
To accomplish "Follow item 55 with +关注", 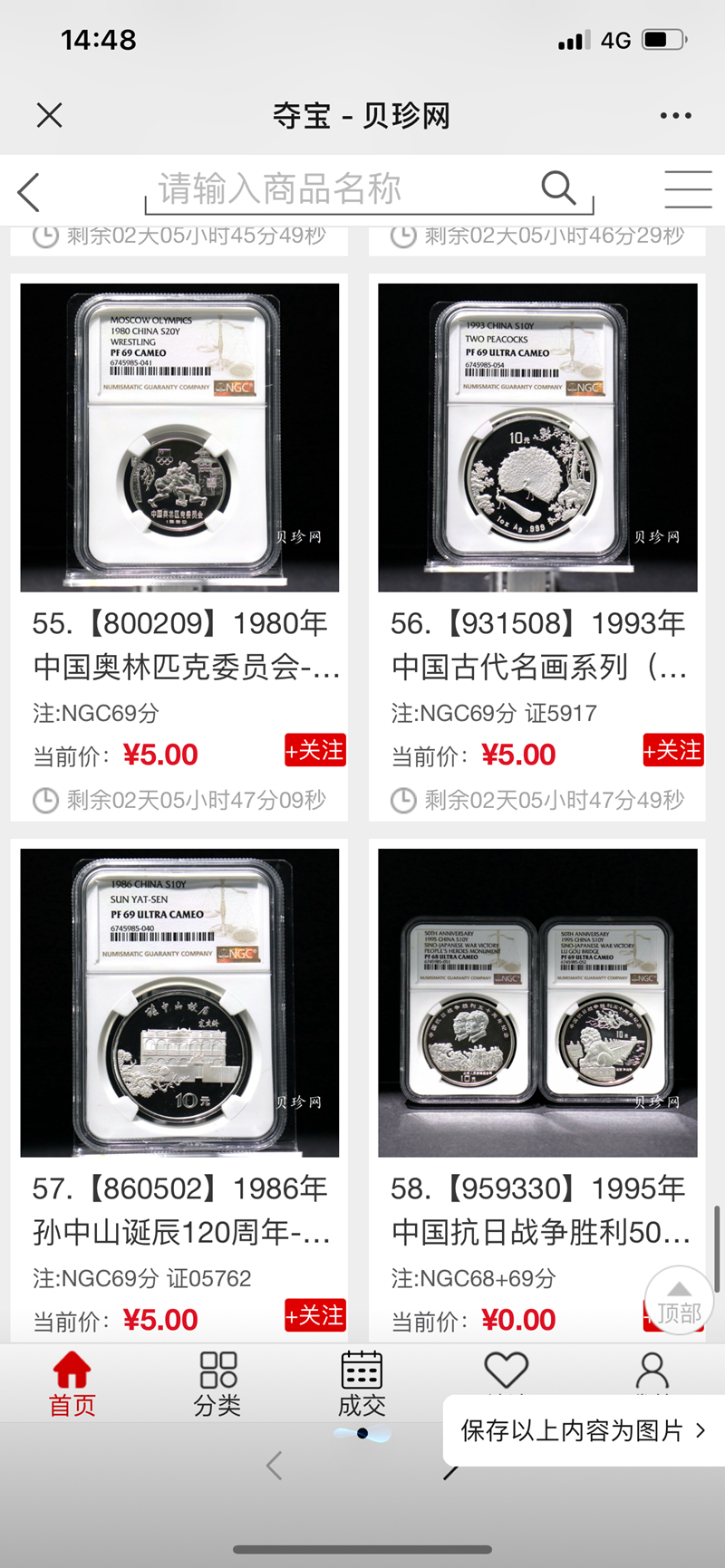I will pyautogui.click(x=314, y=750).
